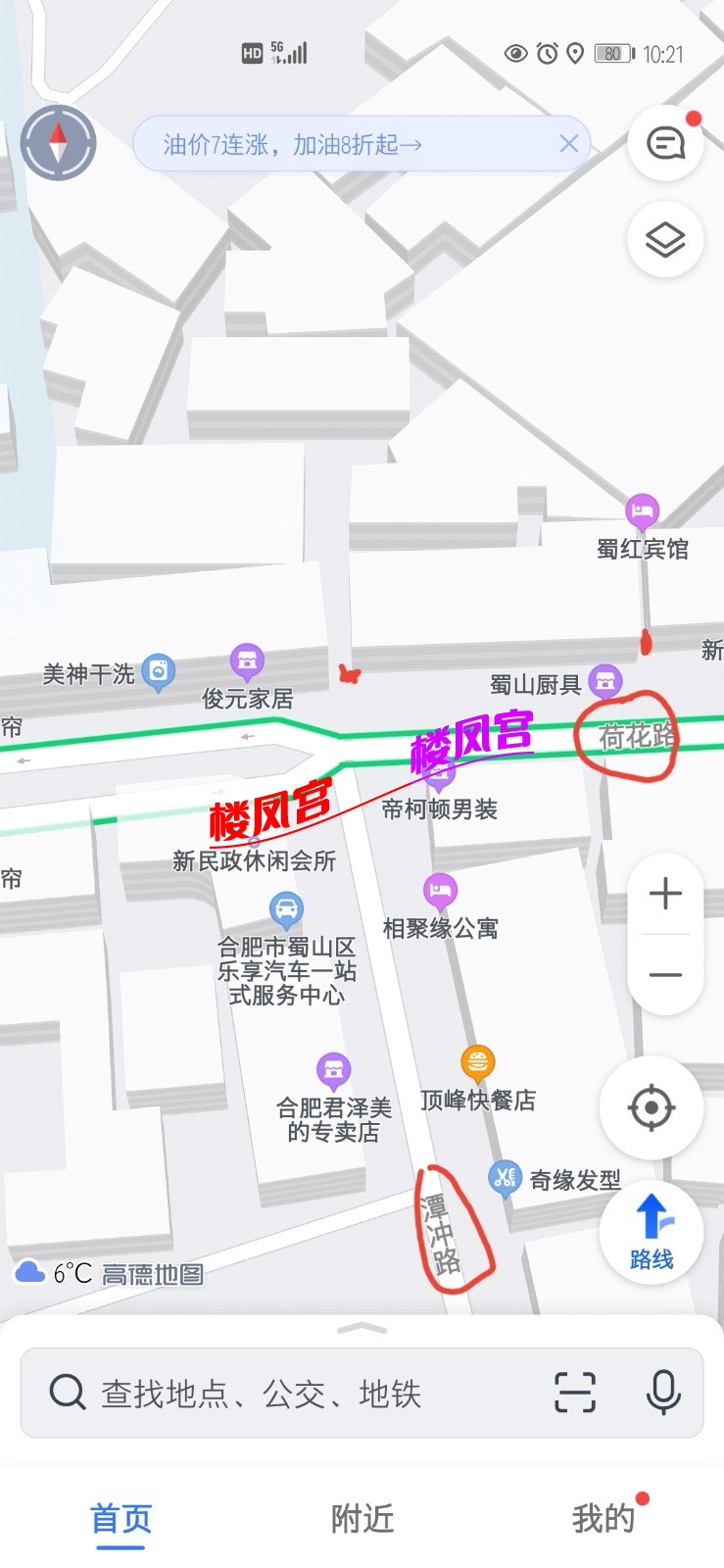This screenshot has height=1568, width=724.
Task: Zoom in with the plus button
Action: pyautogui.click(x=665, y=894)
